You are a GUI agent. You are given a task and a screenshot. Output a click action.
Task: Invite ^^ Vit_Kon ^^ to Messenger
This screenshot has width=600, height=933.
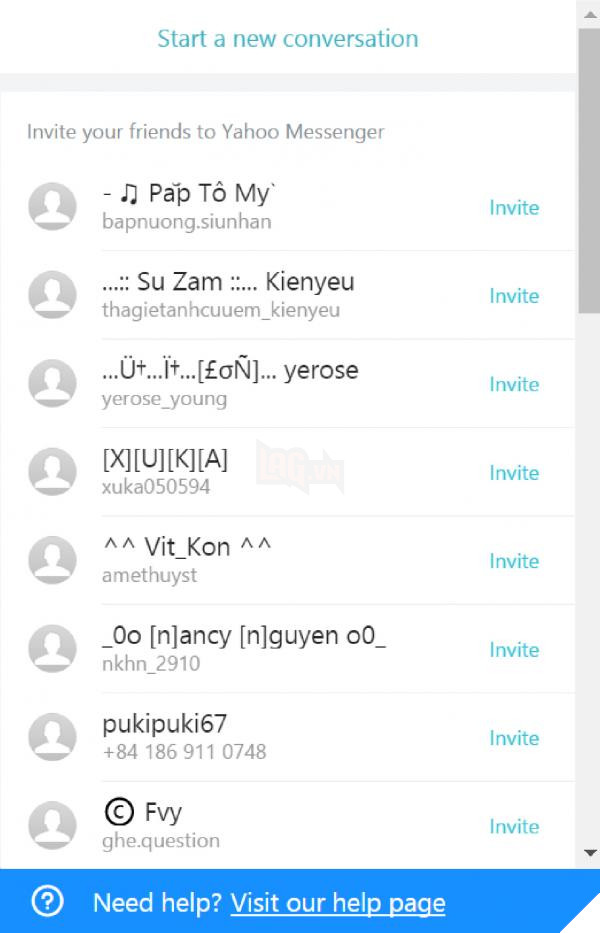(514, 561)
